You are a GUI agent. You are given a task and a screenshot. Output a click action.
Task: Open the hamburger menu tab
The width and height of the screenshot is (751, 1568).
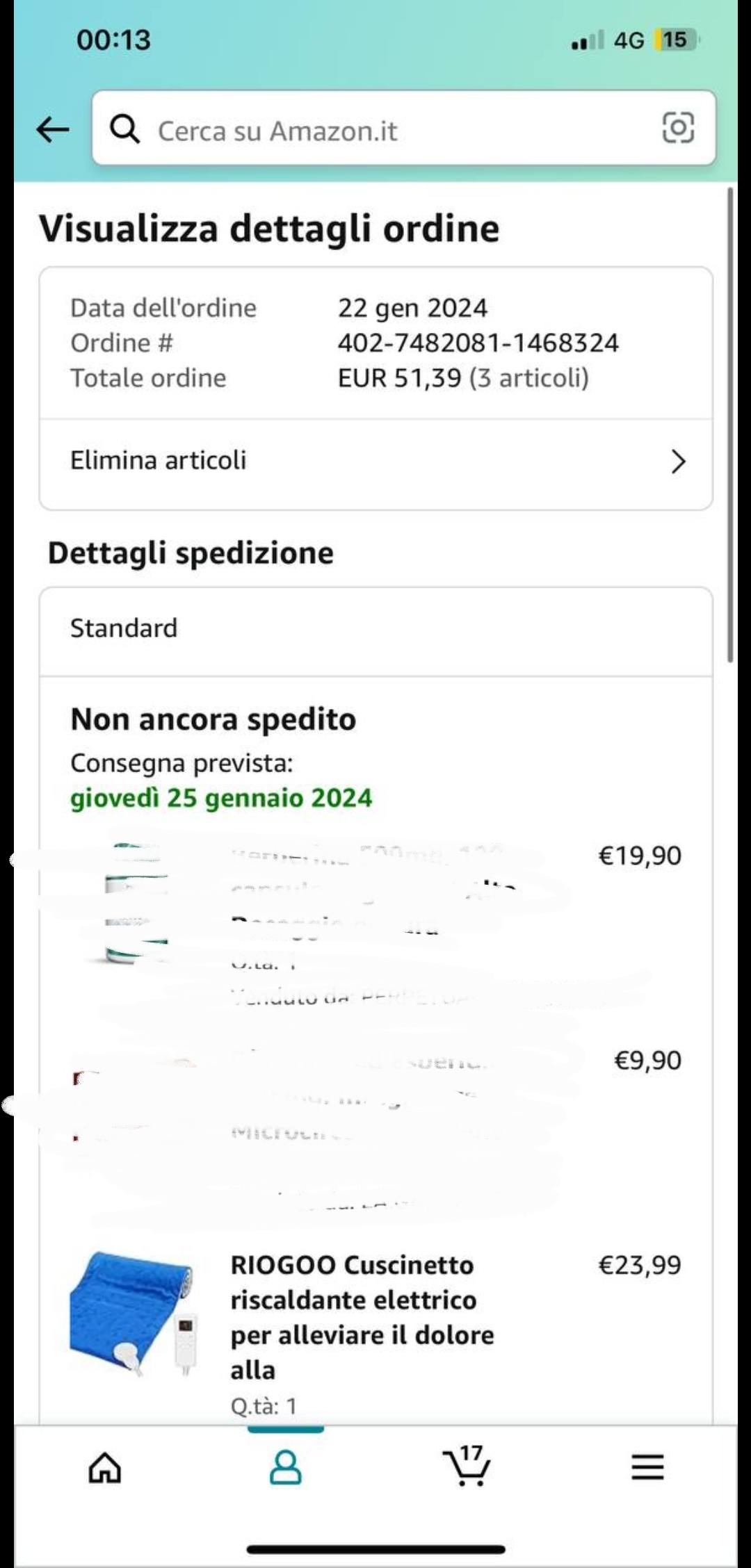point(647,1468)
